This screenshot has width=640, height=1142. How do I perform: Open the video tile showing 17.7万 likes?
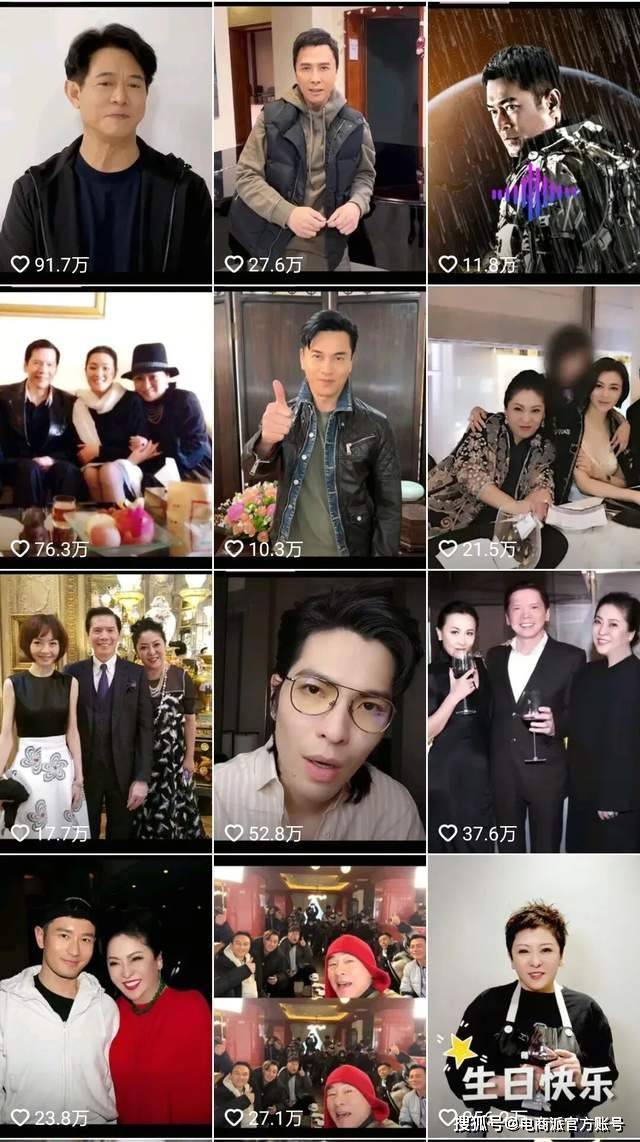pos(106,712)
